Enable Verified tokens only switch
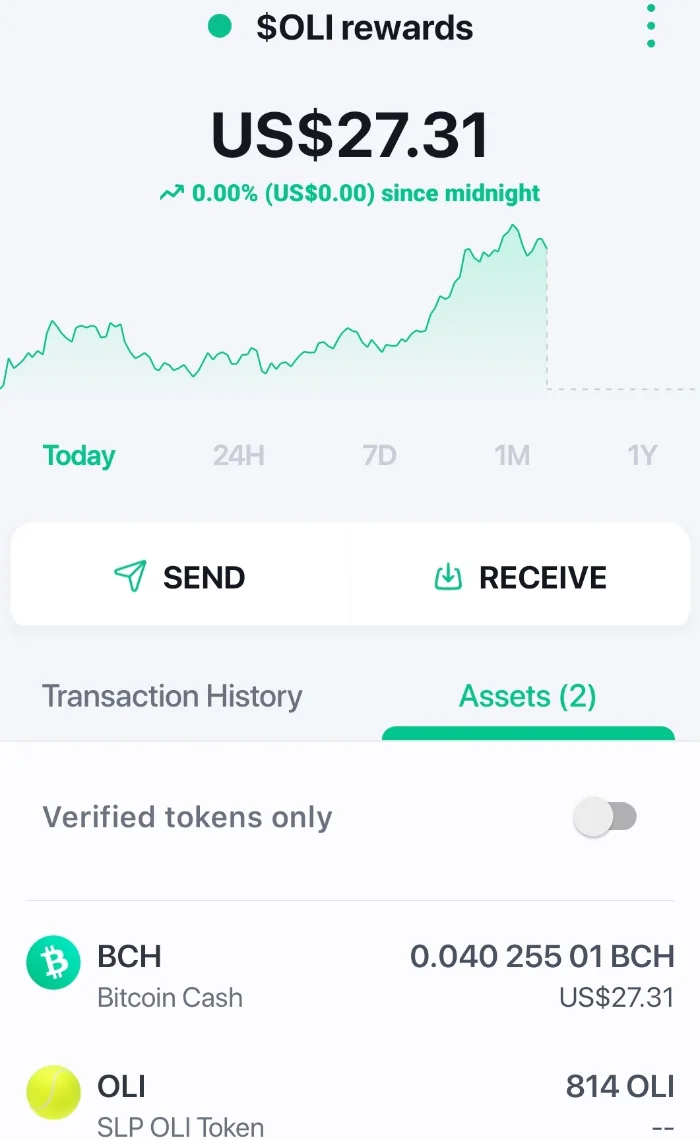700x1140 pixels. (605, 816)
